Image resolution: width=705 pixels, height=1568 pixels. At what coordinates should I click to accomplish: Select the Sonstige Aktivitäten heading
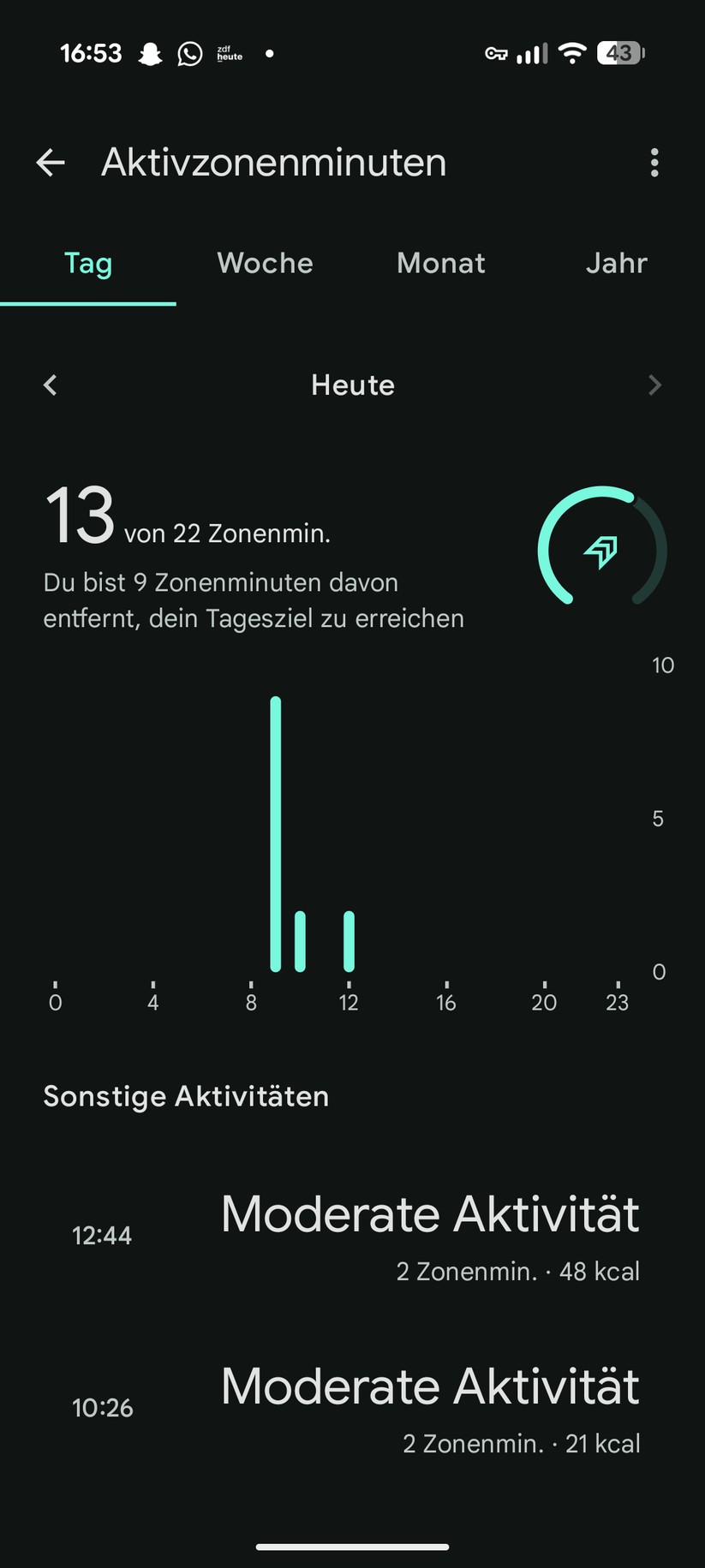185,1096
